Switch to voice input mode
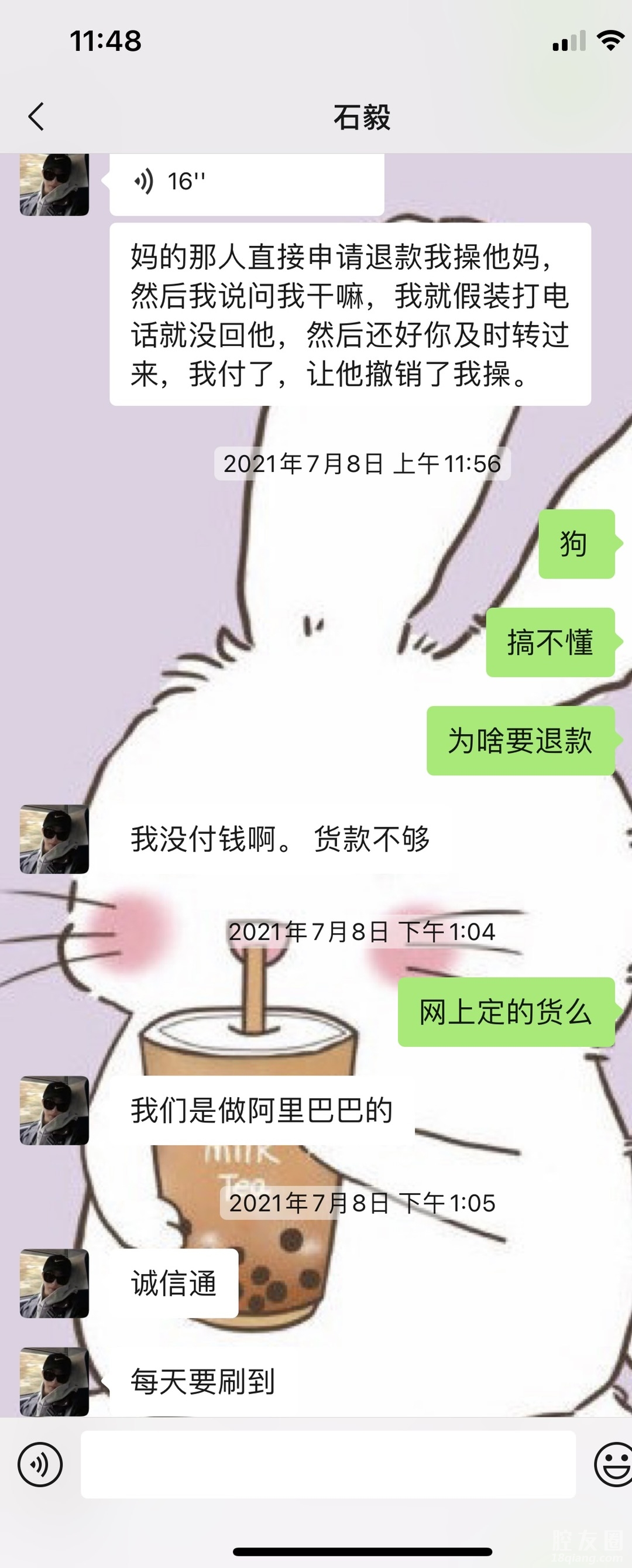 pyautogui.click(x=40, y=1465)
